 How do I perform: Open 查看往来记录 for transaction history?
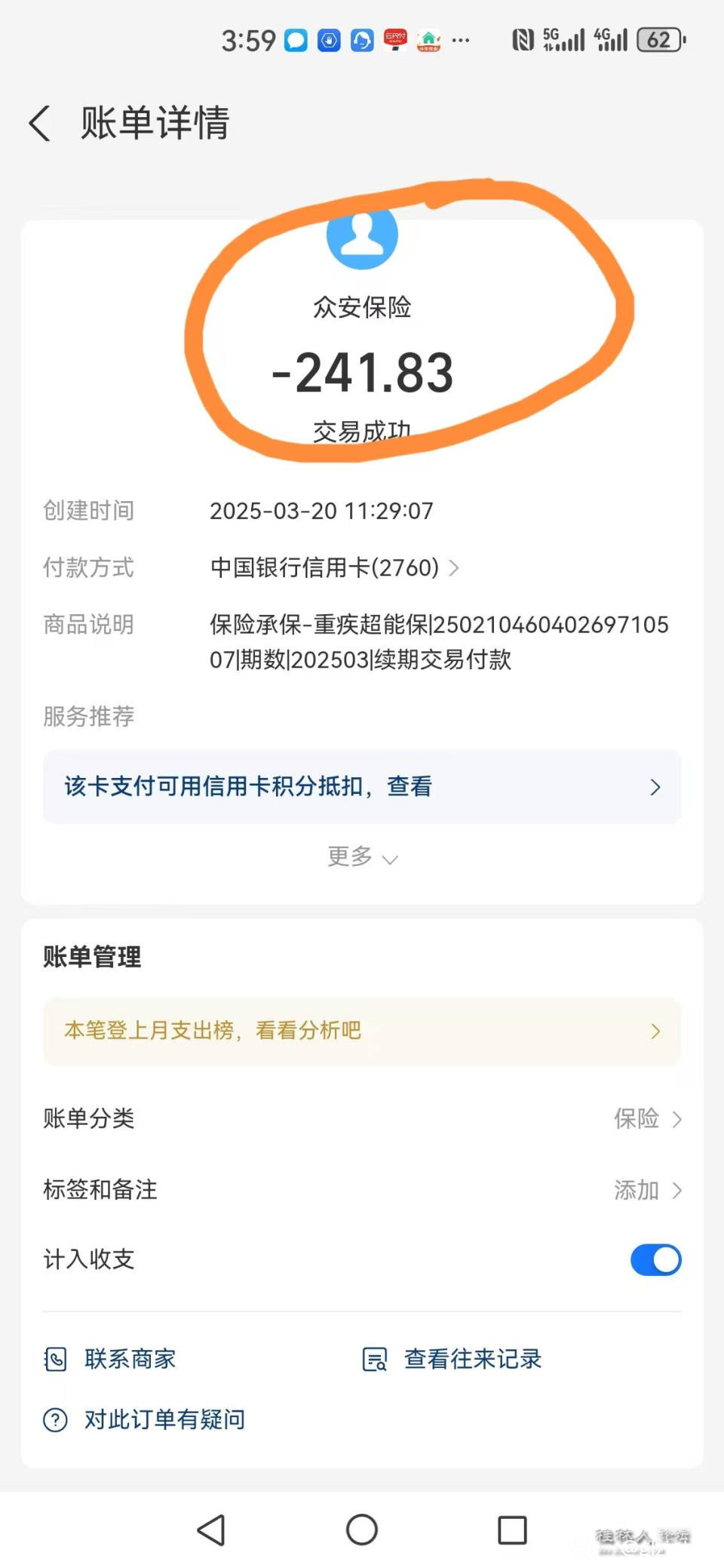click(x=452, y=1359)
